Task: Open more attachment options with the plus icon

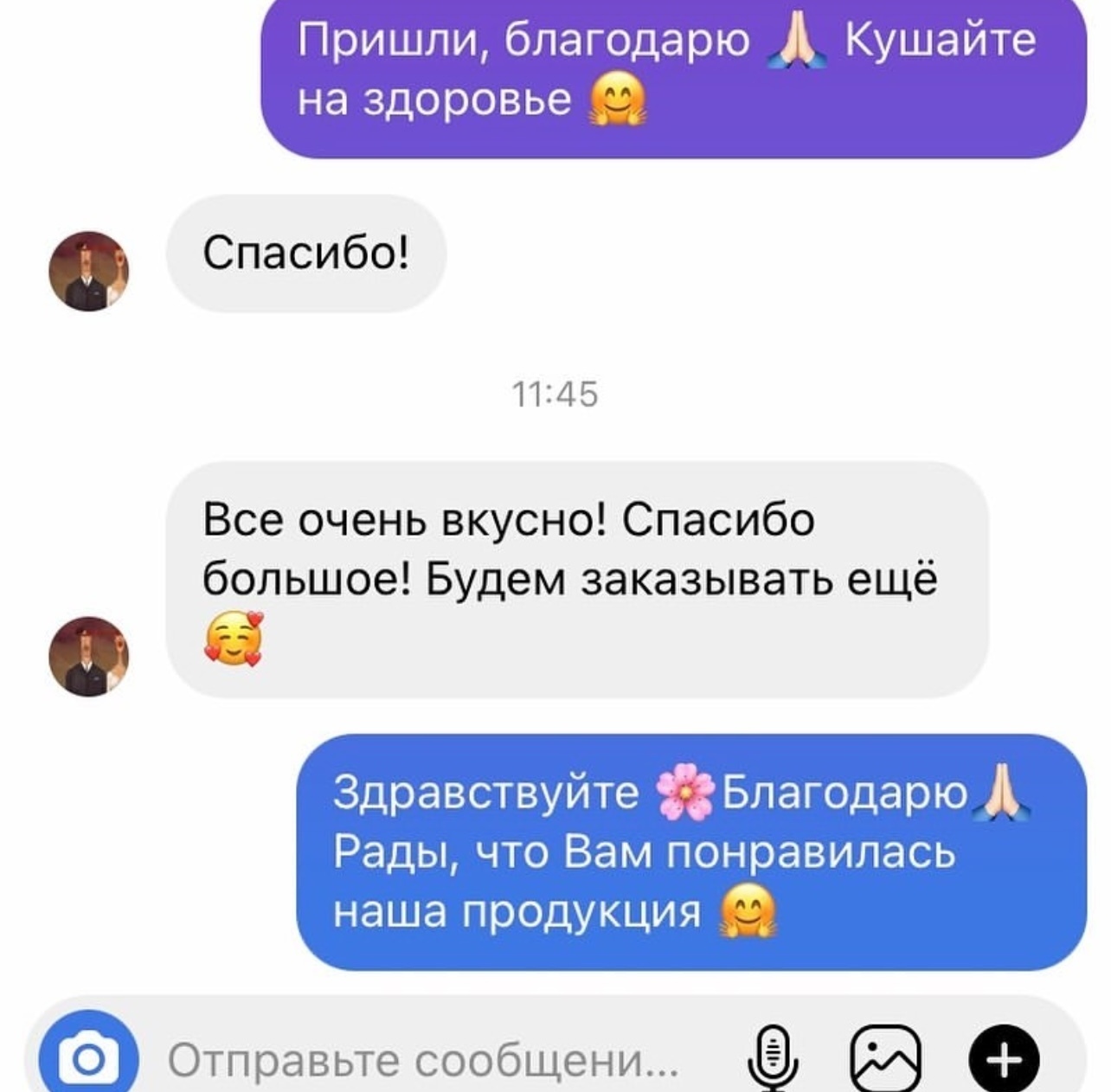Action: click(x=1003, y=1057)
